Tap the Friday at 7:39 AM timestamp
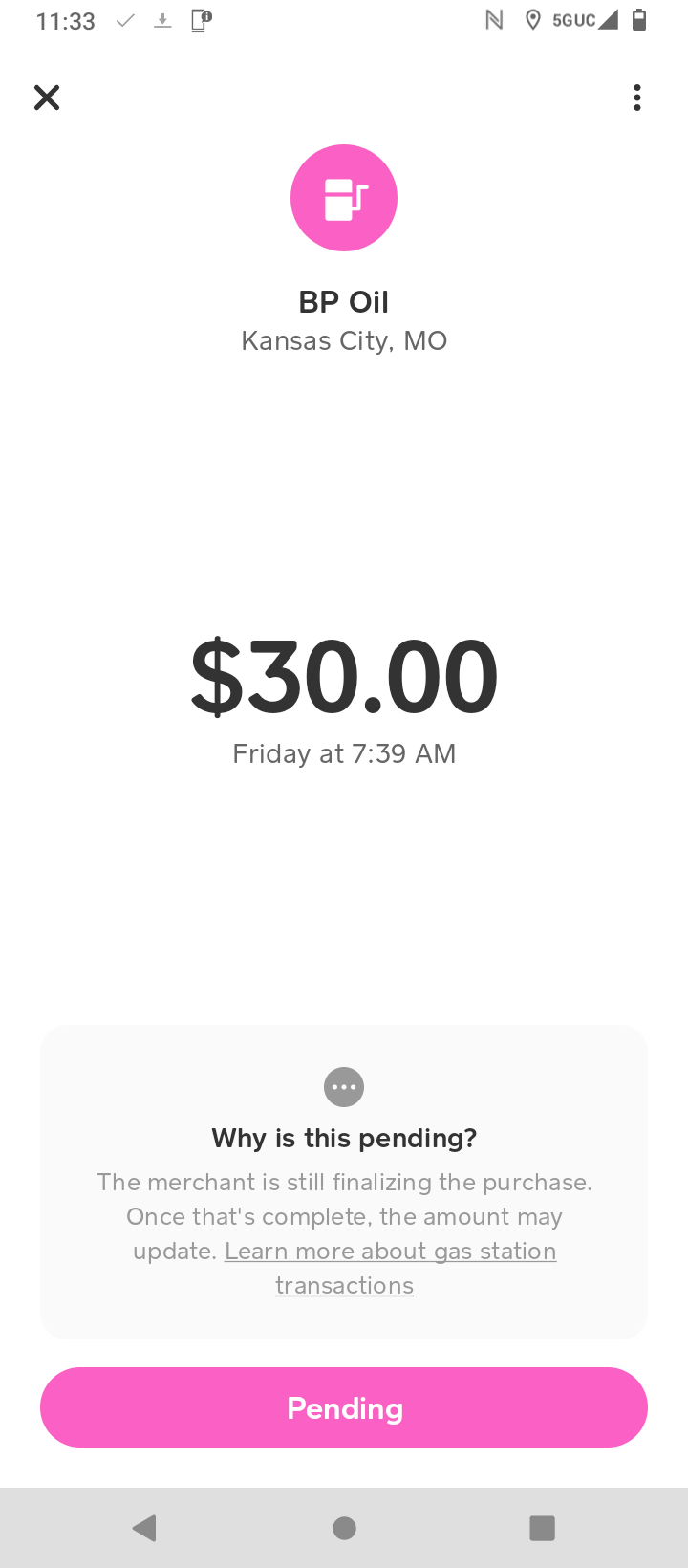Image resolution: width=688 pixels, height=1568 pixels. point(343,753)
